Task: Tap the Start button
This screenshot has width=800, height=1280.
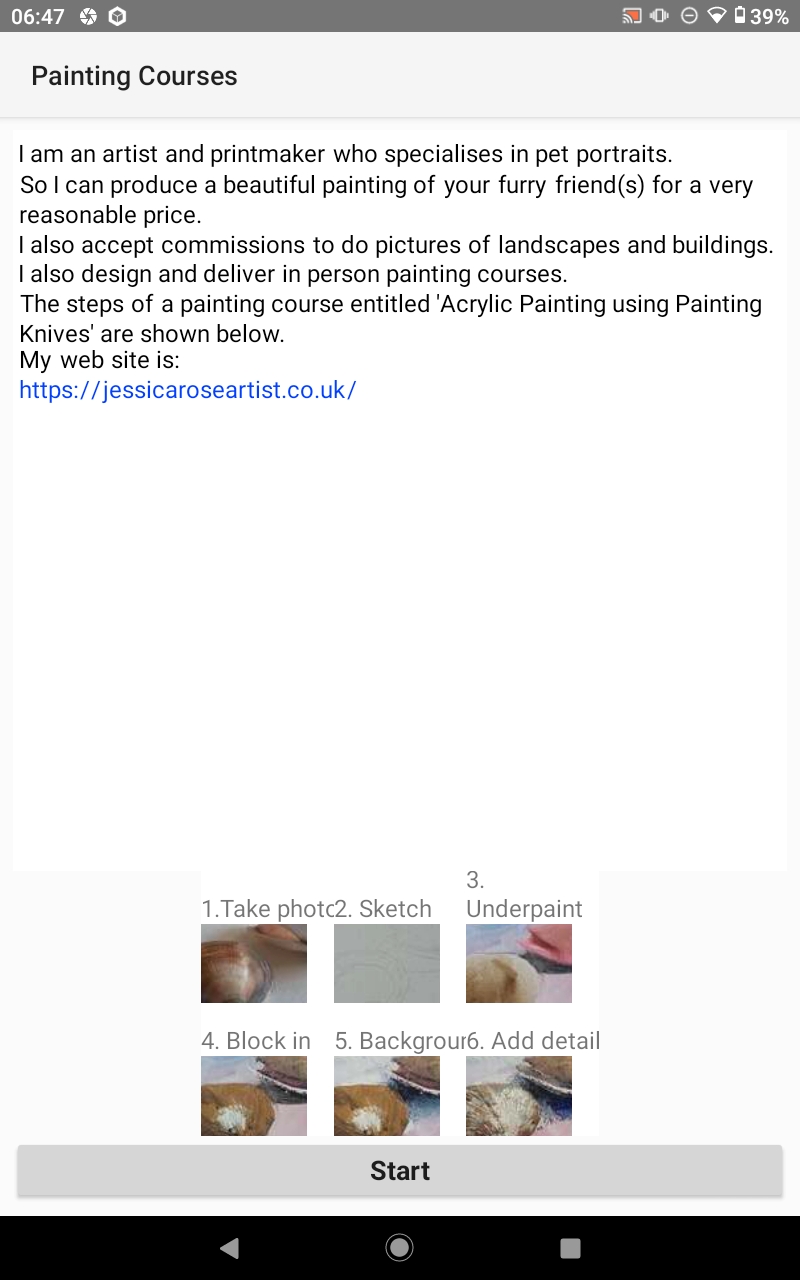Action: click(400, 1170)
